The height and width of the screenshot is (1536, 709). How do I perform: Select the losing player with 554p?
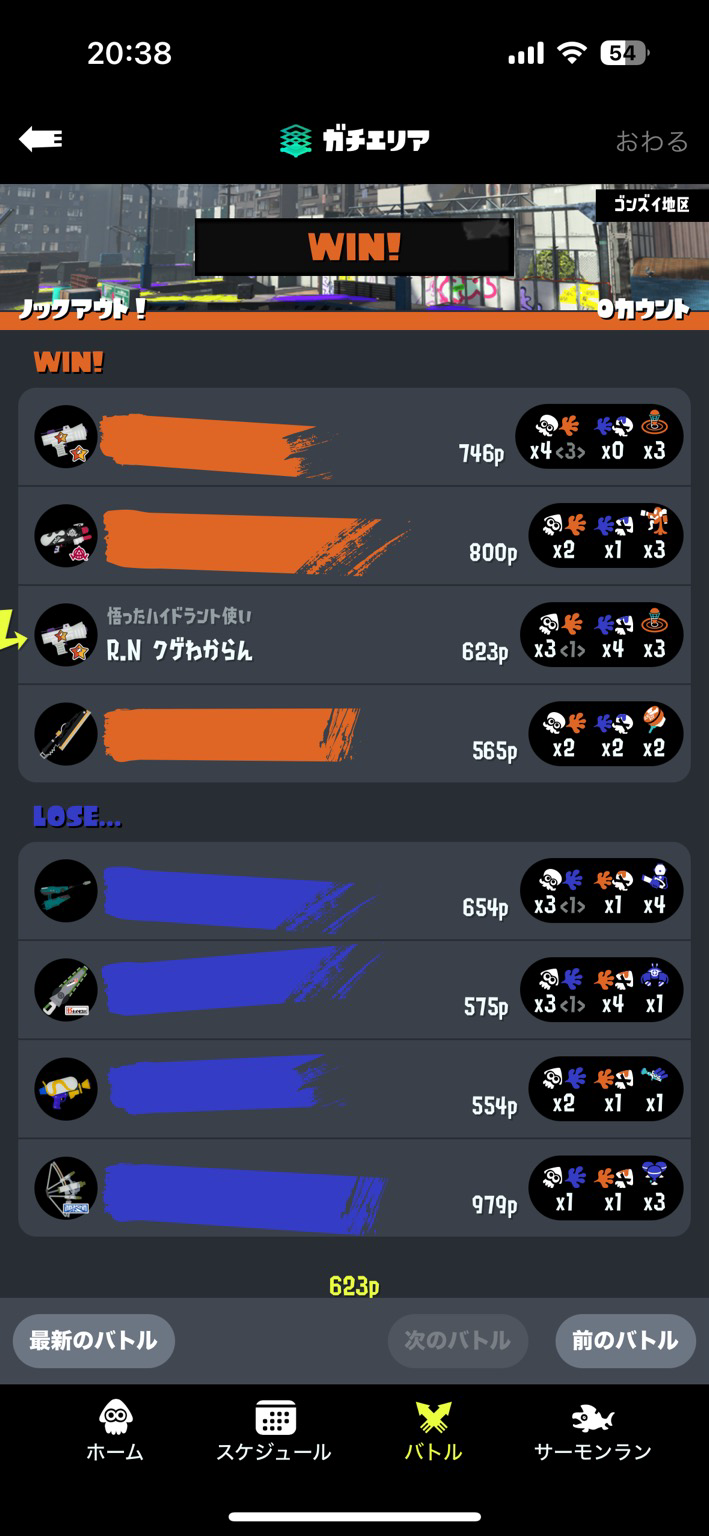[x=354, y=1089]
